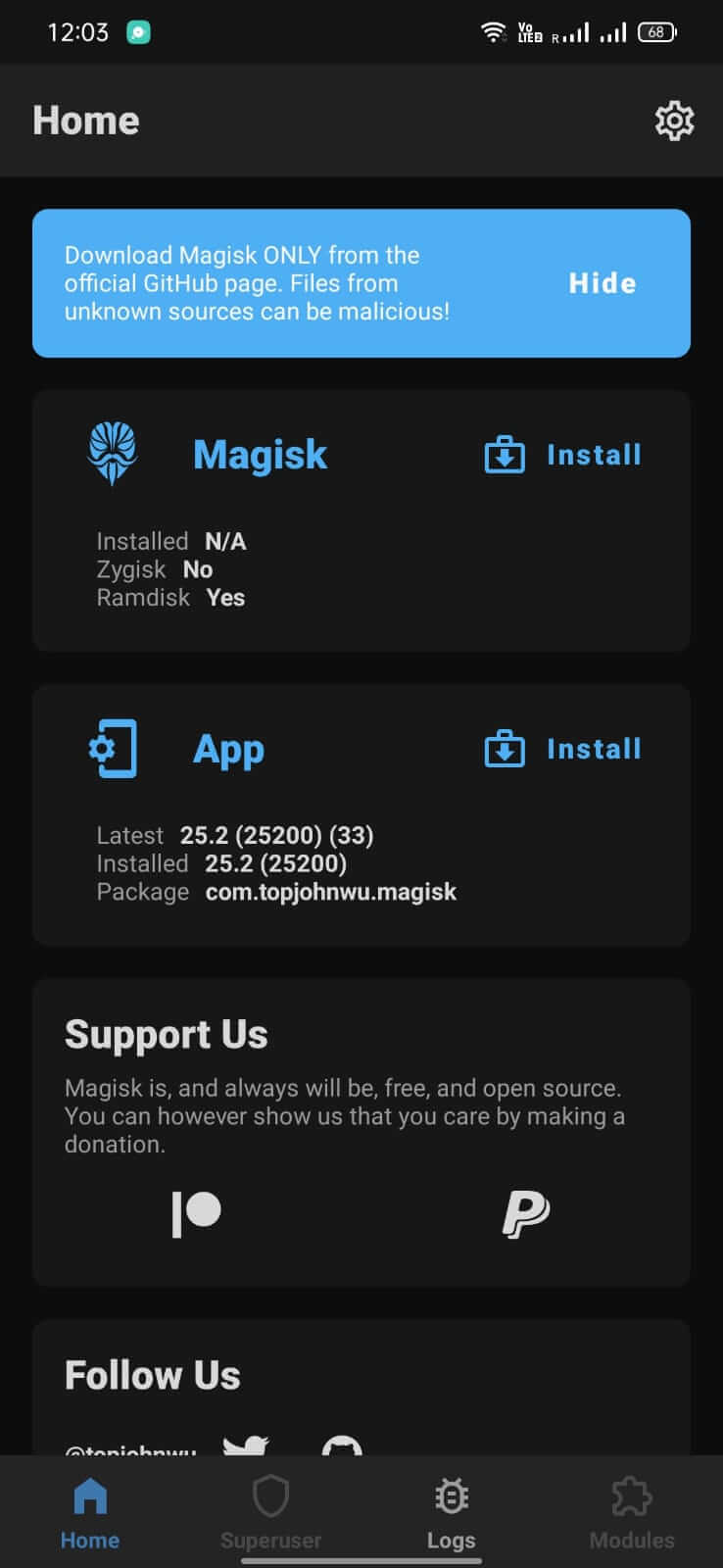This screenshot has width=723, height=1568.
Task: Click the Superuser shield icon
Action: point(270,1496)
